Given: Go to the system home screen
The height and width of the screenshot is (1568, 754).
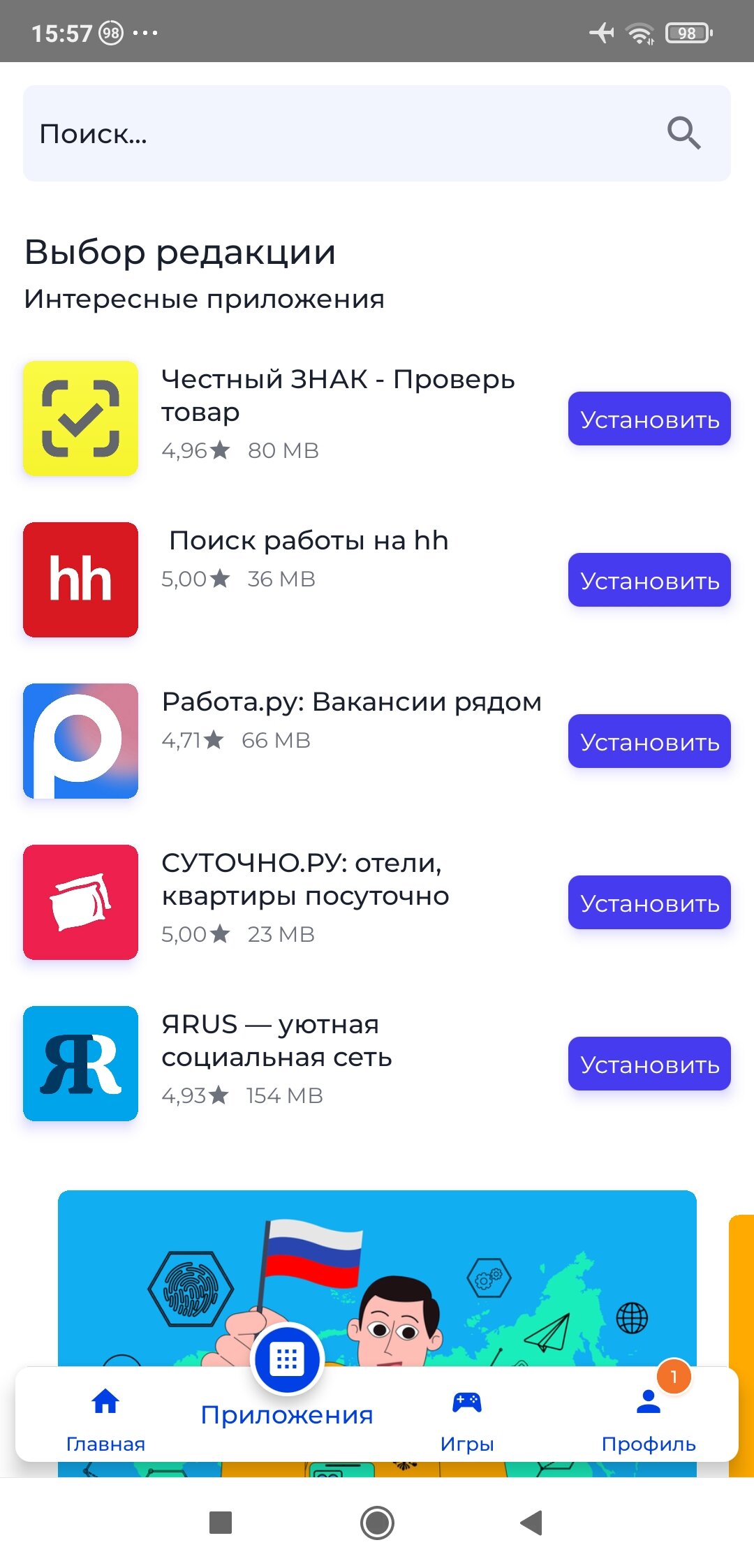Looking at the screenshot, I should 377,1523.
